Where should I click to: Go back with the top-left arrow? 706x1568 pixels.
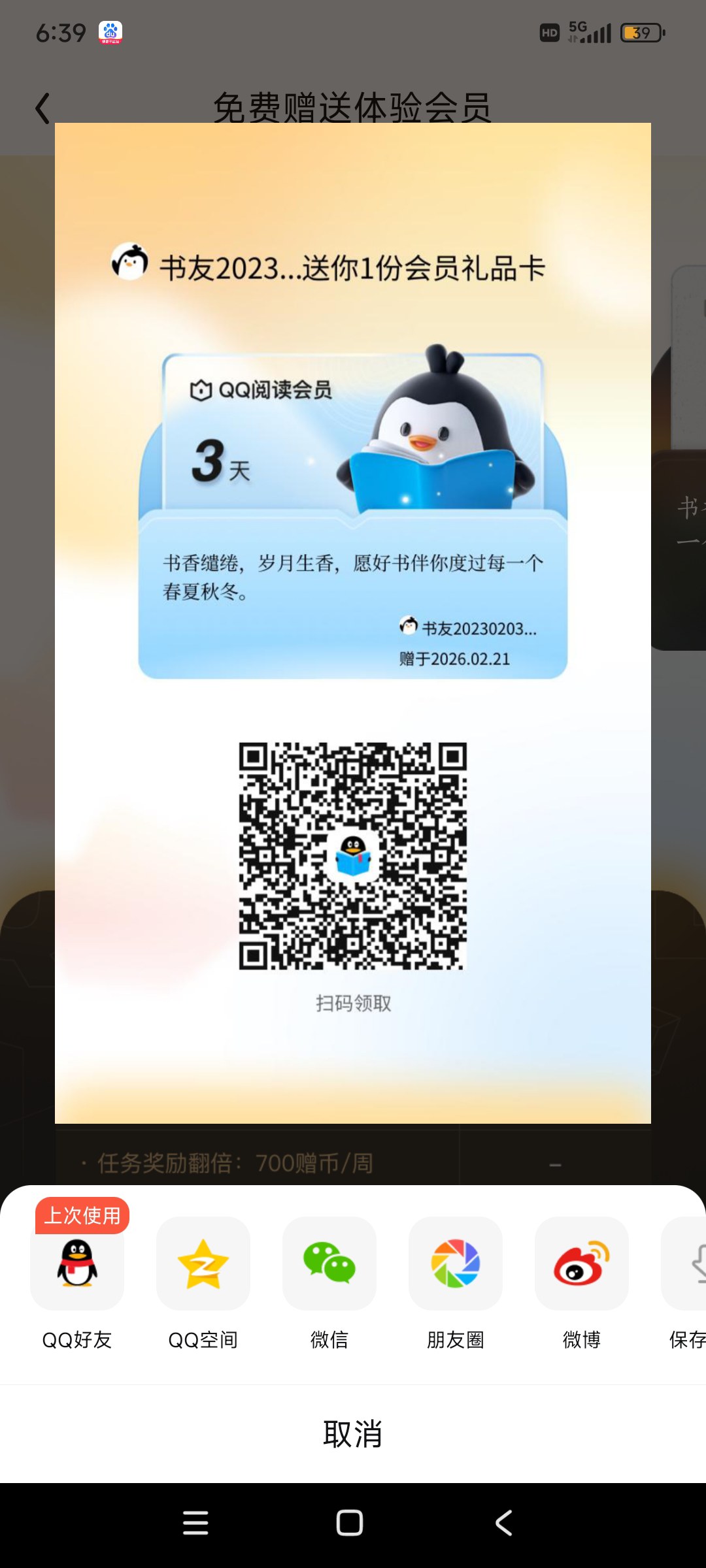click(43, 108)
